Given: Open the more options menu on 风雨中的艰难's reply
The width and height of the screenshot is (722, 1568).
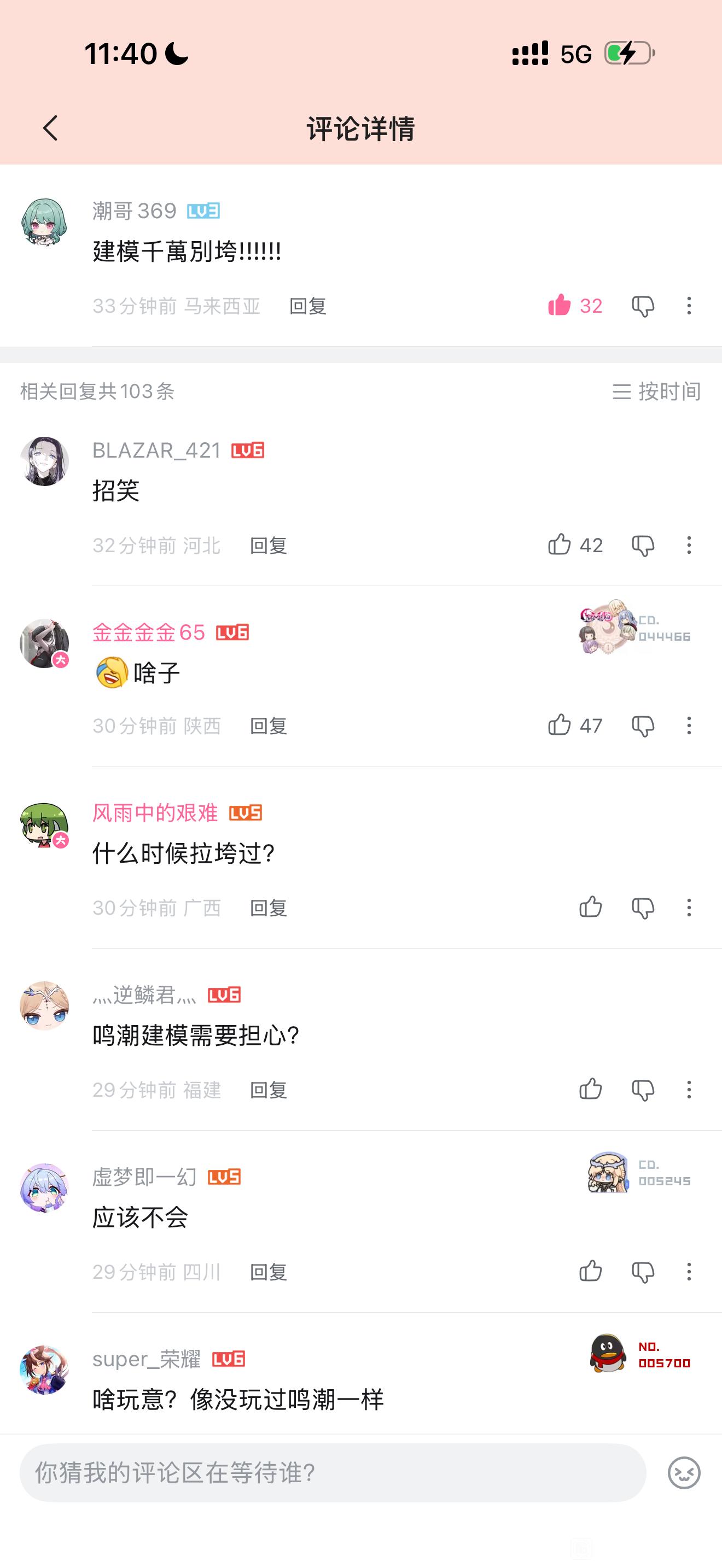Looking at the screenshot, I should pos(689,907).
